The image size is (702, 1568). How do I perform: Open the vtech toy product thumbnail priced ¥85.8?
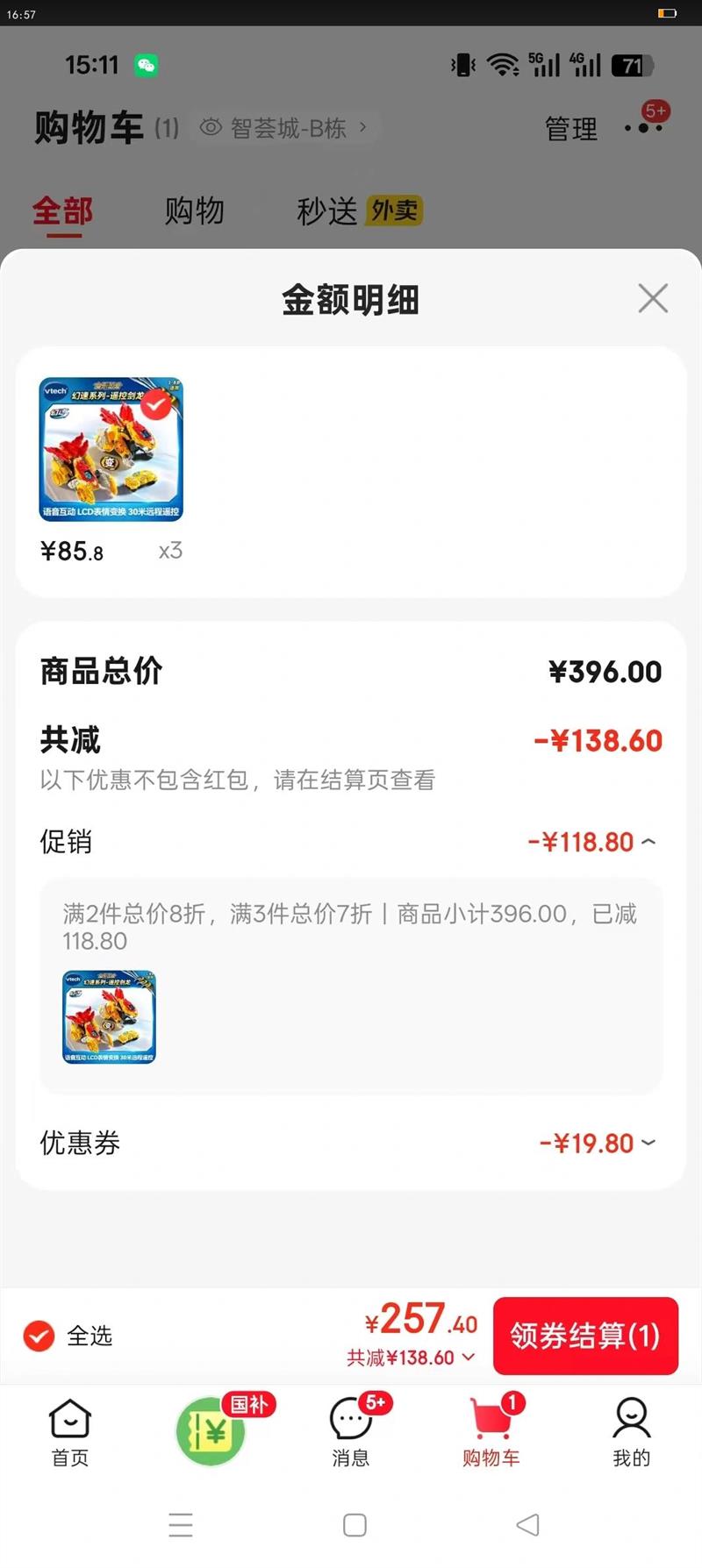tap(111, 449)
